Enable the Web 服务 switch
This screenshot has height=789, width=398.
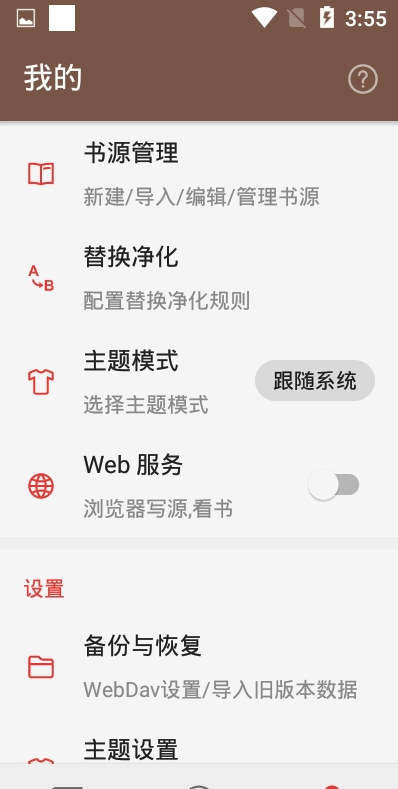pos(334,485)
